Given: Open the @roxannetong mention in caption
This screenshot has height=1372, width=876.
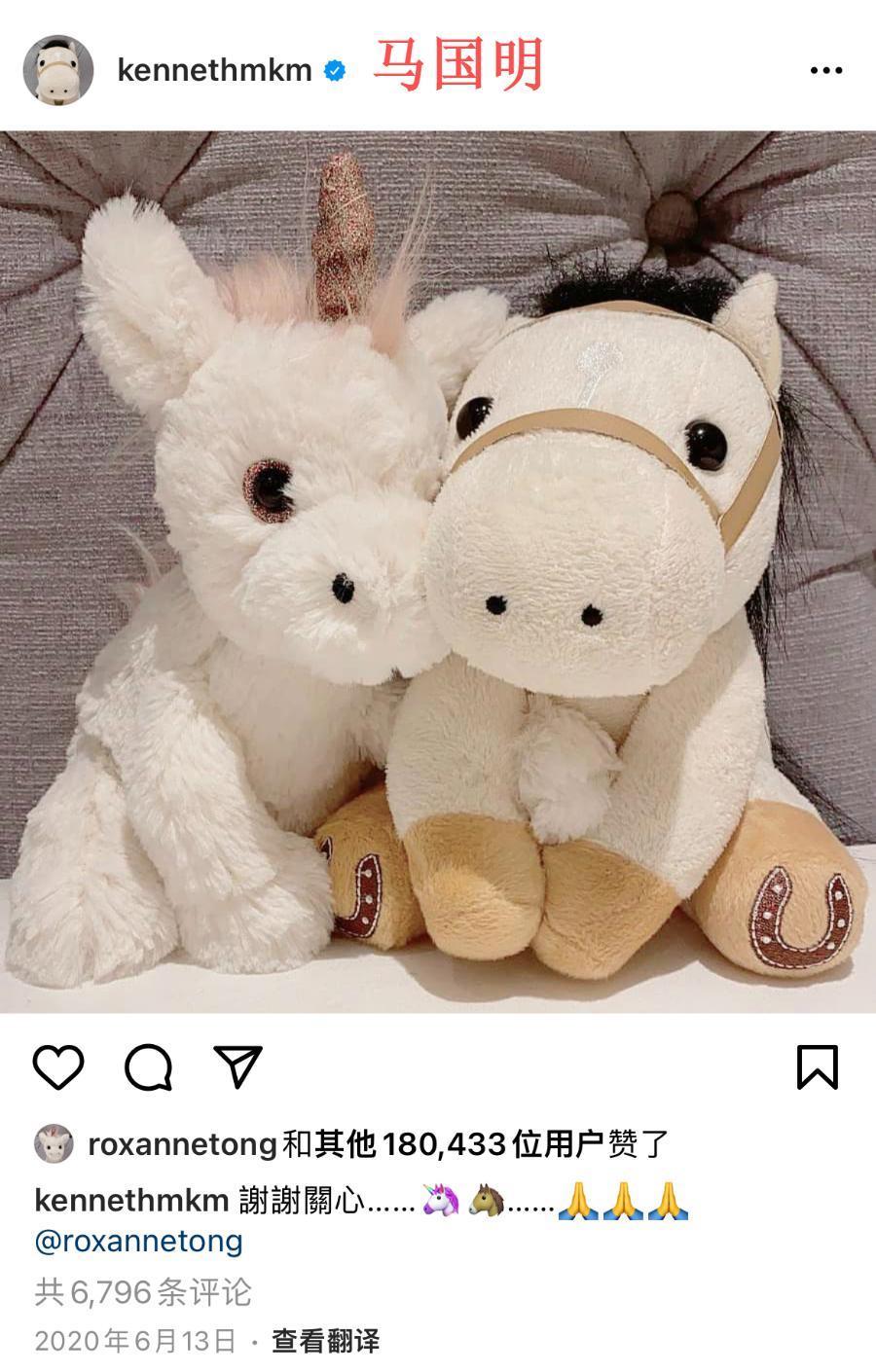Looking at the screenshot, I should (139, 1242).
